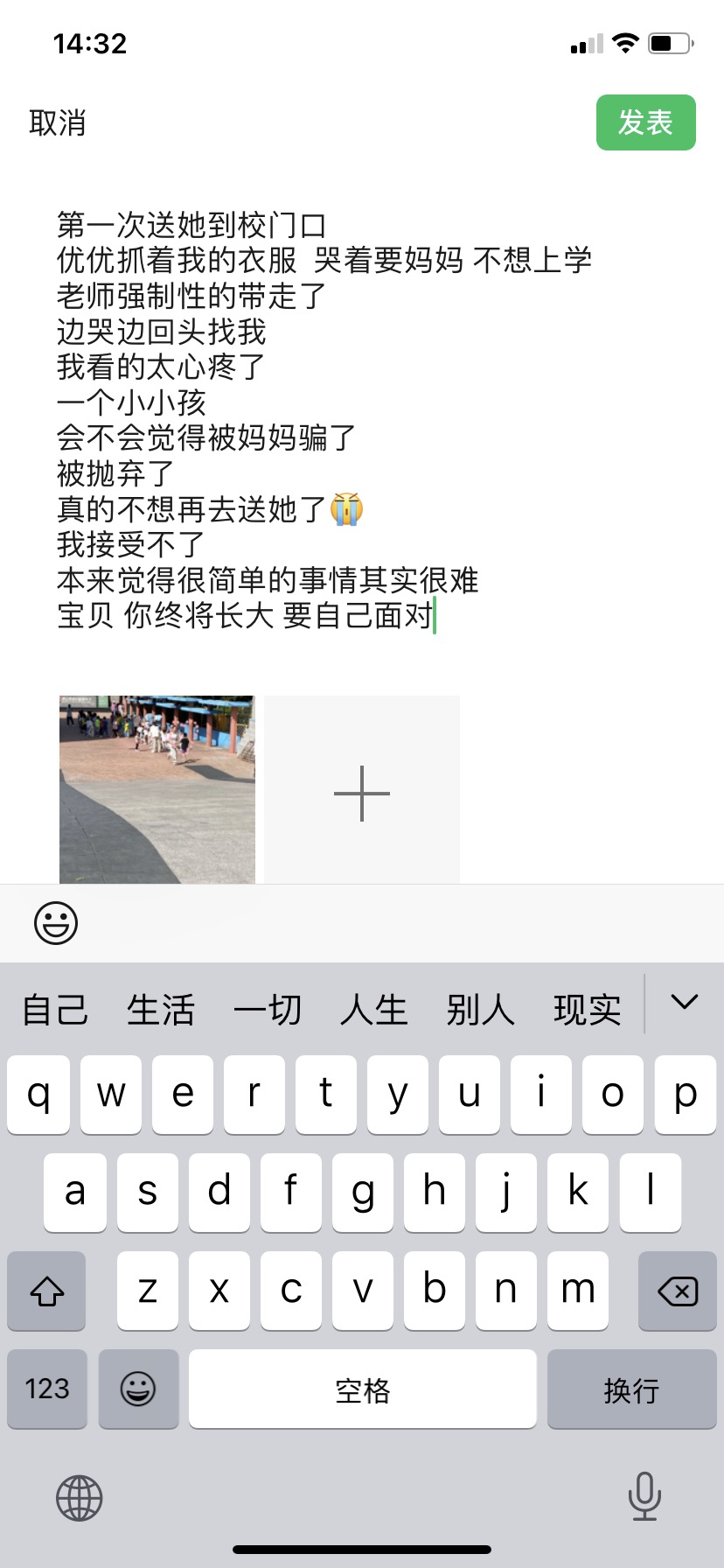Tap the backspace key
Viewport: 724px width, 1568px height.
678,1291
